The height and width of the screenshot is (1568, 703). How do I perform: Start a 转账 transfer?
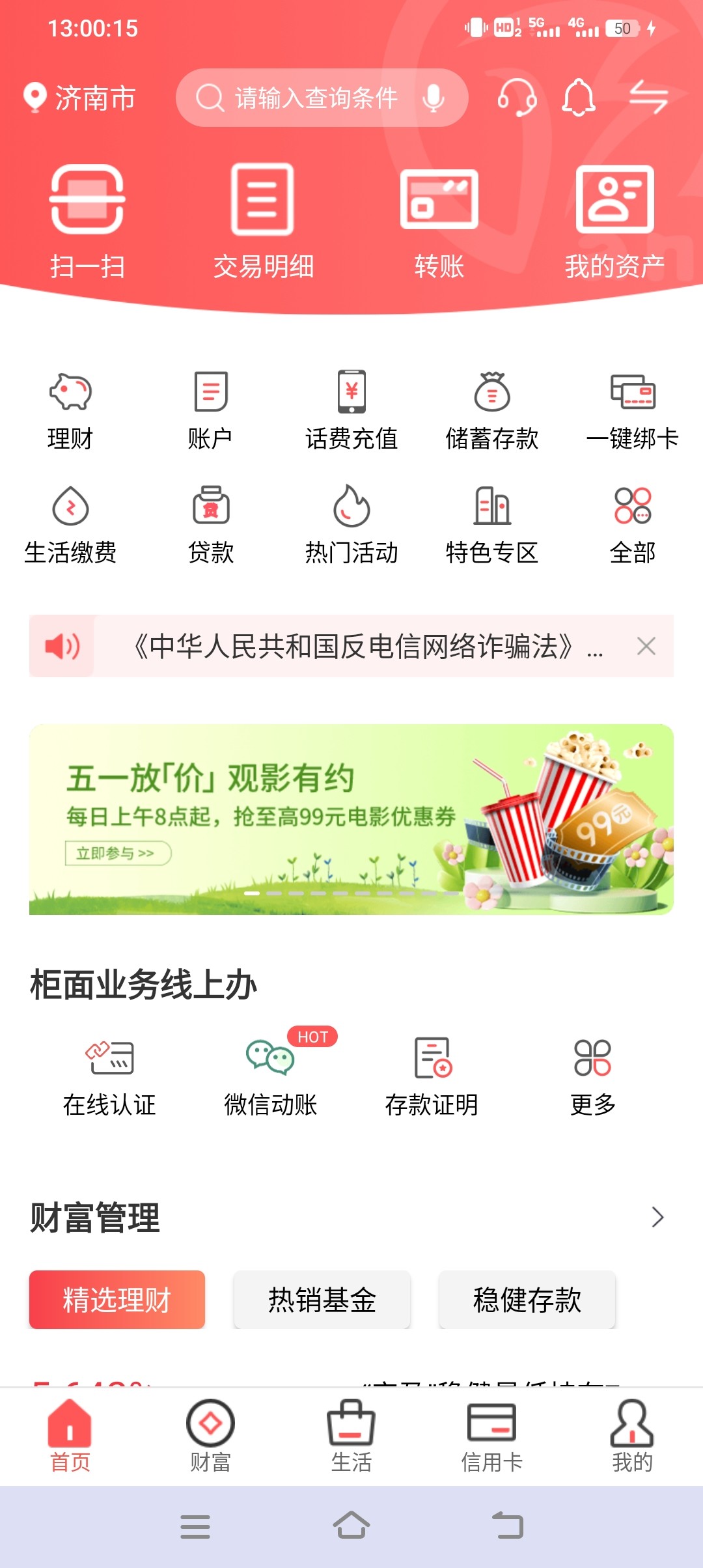tap(439, 221)
